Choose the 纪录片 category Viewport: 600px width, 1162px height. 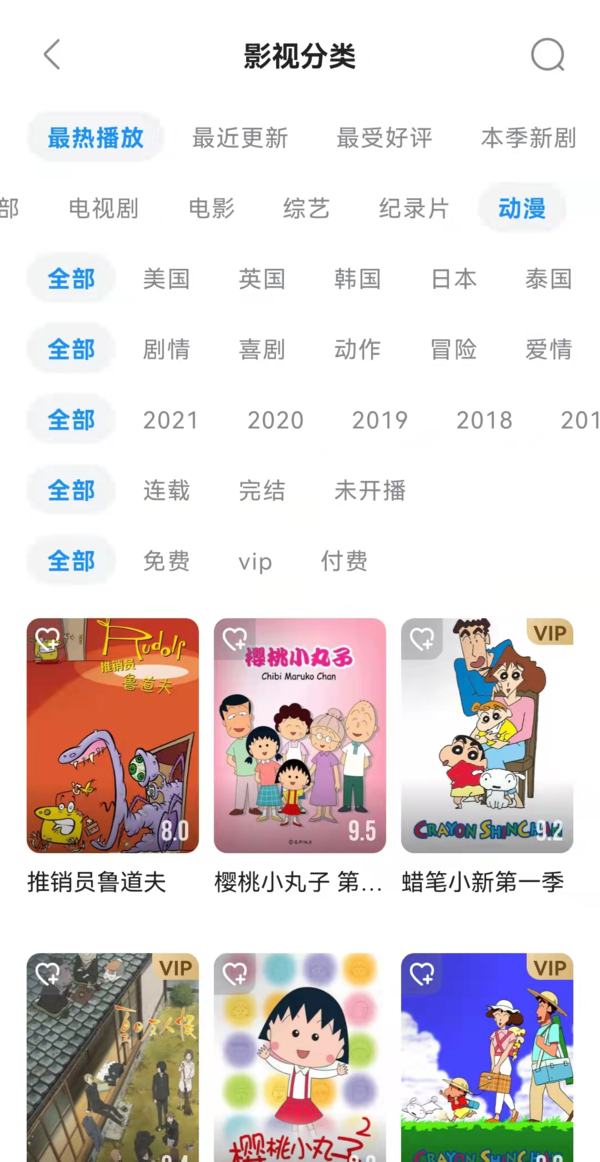point(414,208)
